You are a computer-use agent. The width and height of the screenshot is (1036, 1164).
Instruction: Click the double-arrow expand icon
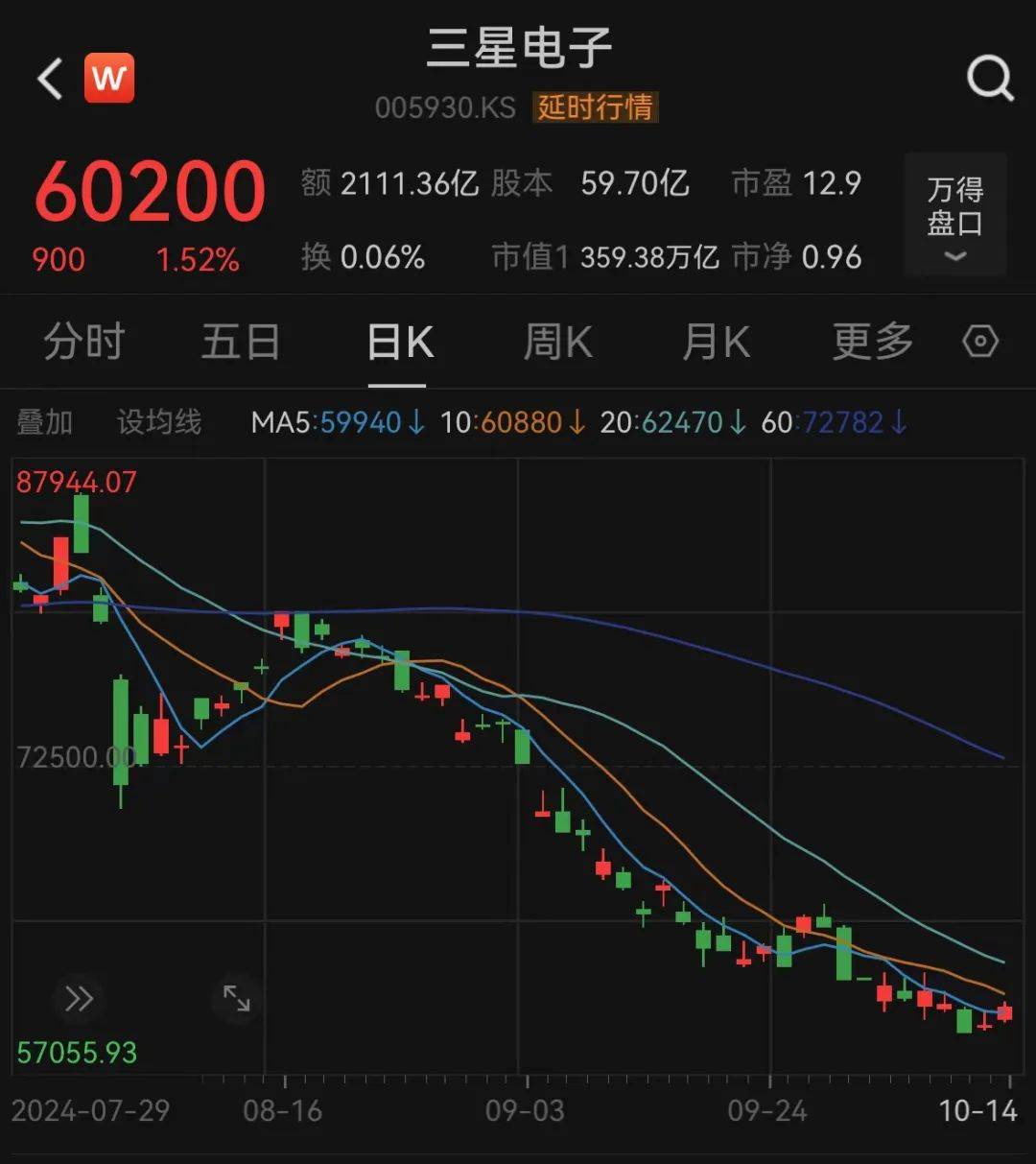click(x=80, y=998)
